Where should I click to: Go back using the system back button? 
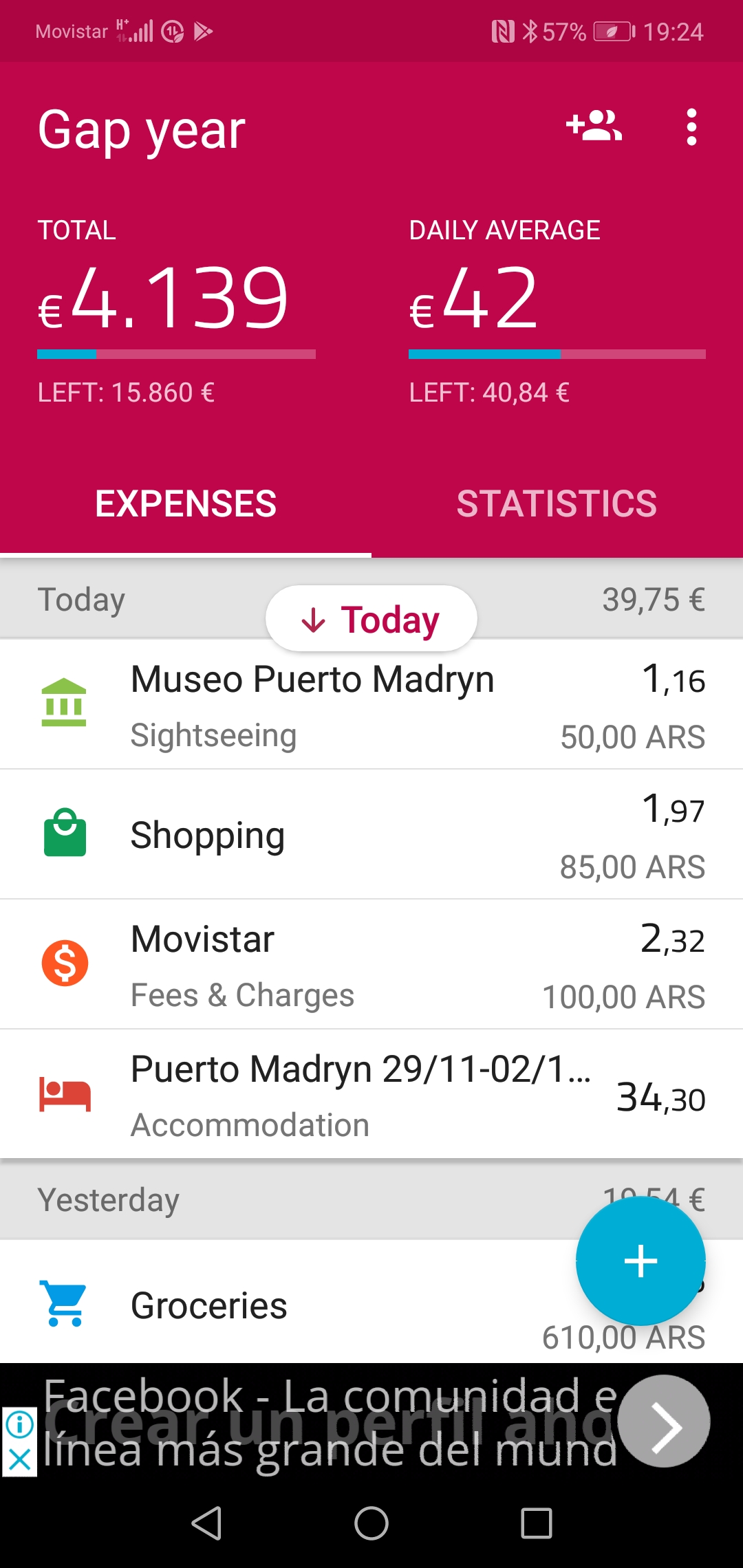click(x=206, y=1523)
